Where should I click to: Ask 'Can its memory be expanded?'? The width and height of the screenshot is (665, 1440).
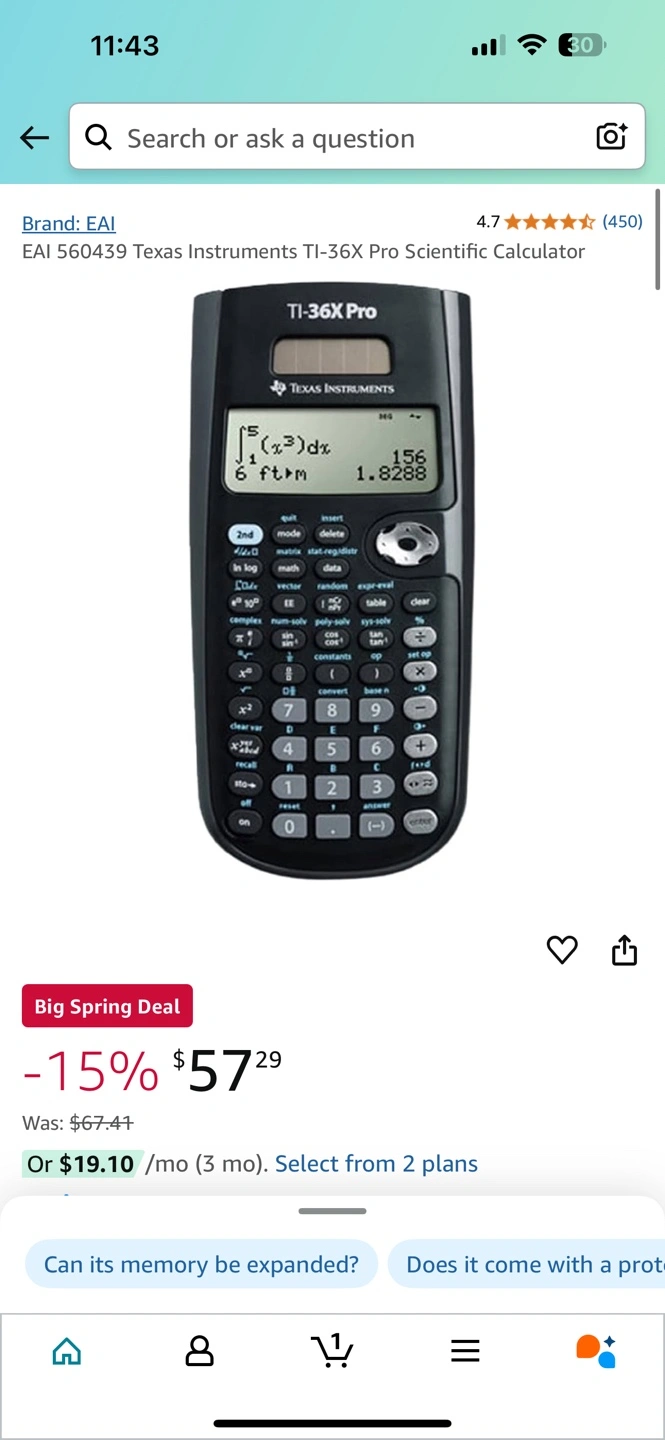[x=201, y=1264]
